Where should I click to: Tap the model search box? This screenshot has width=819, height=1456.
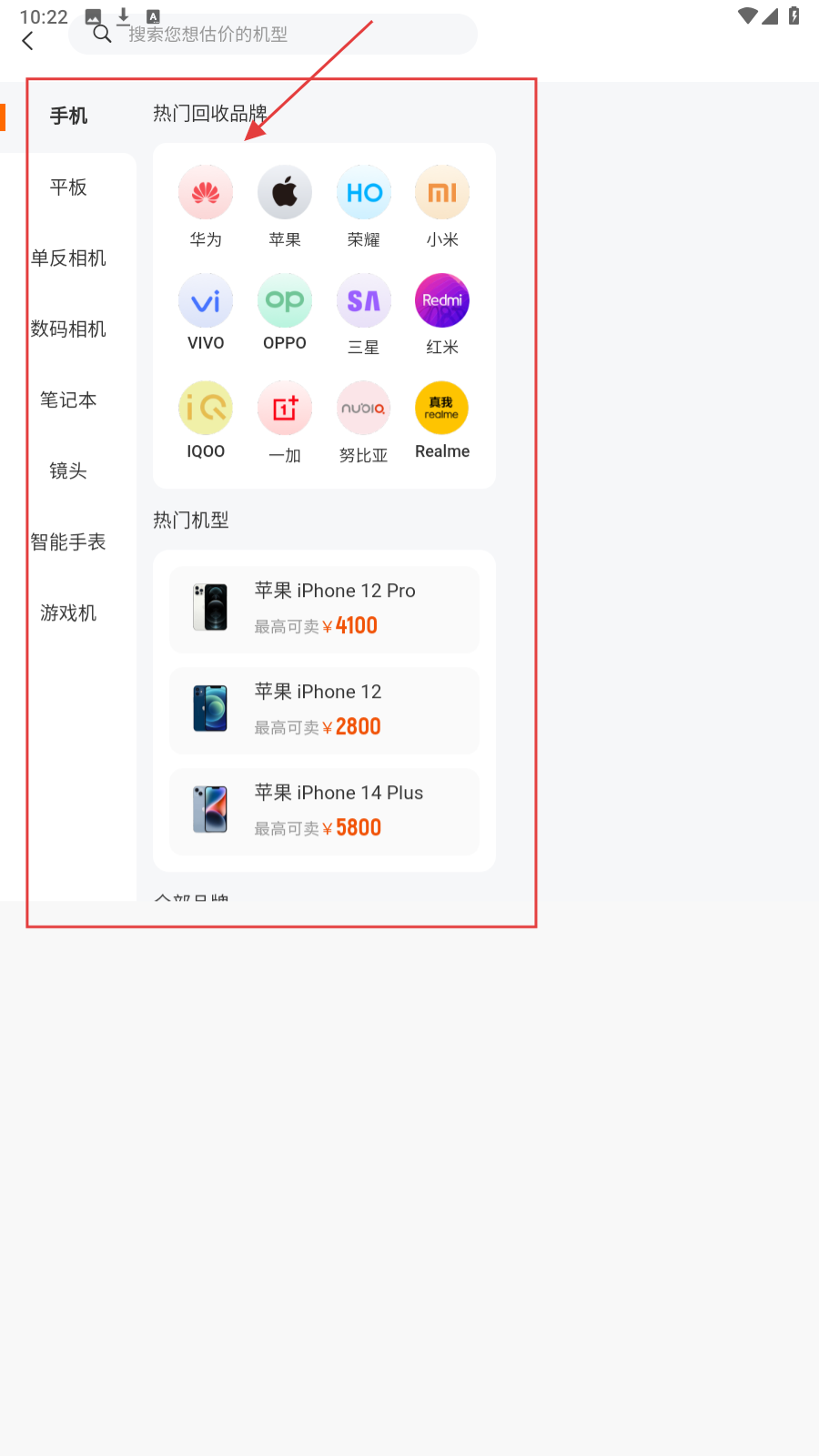click(x=273, y=35)
